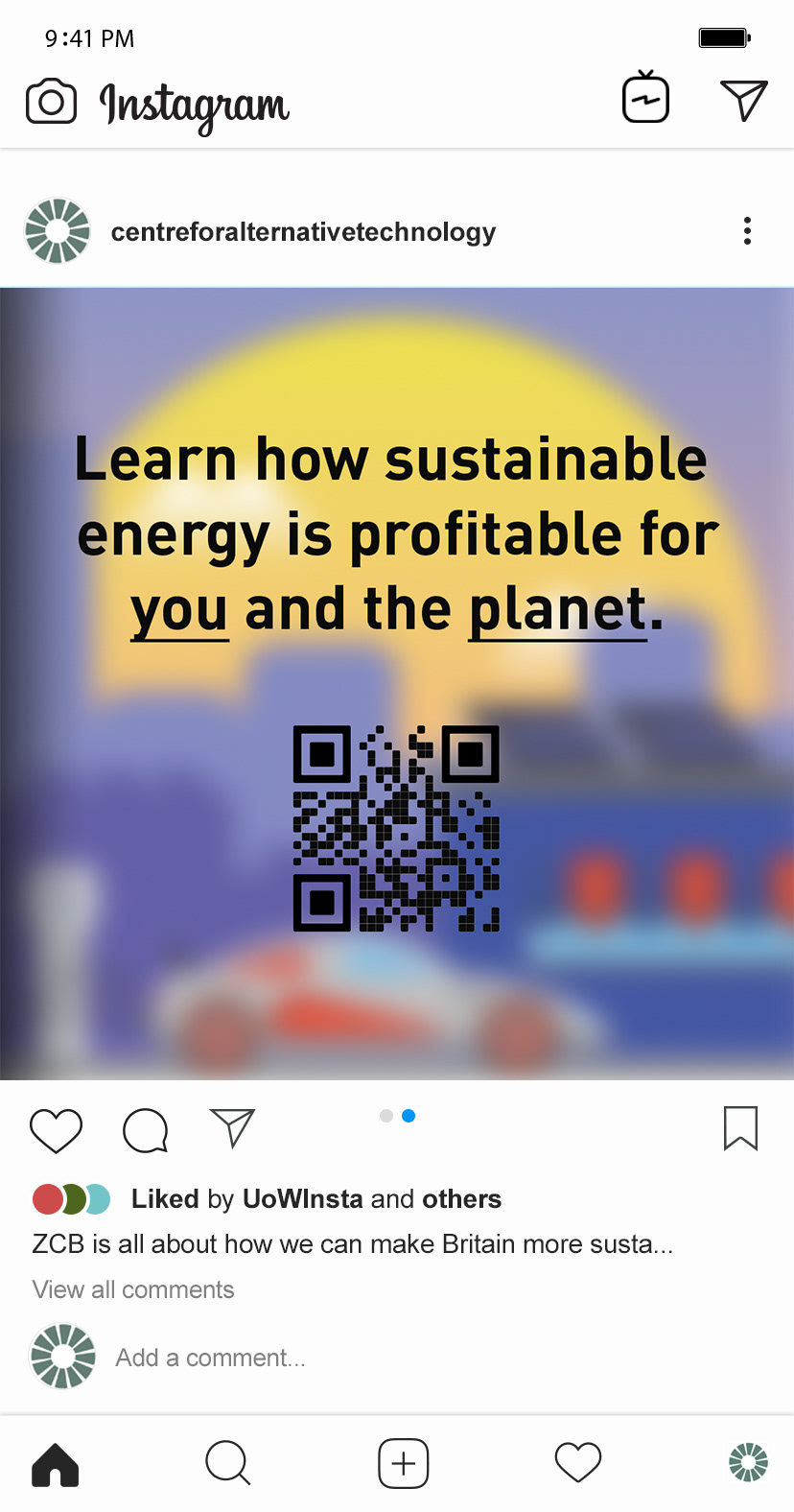Go to the Home tab
The width and height of the screenshot is (794, 1512).
tap(56, 1464)
